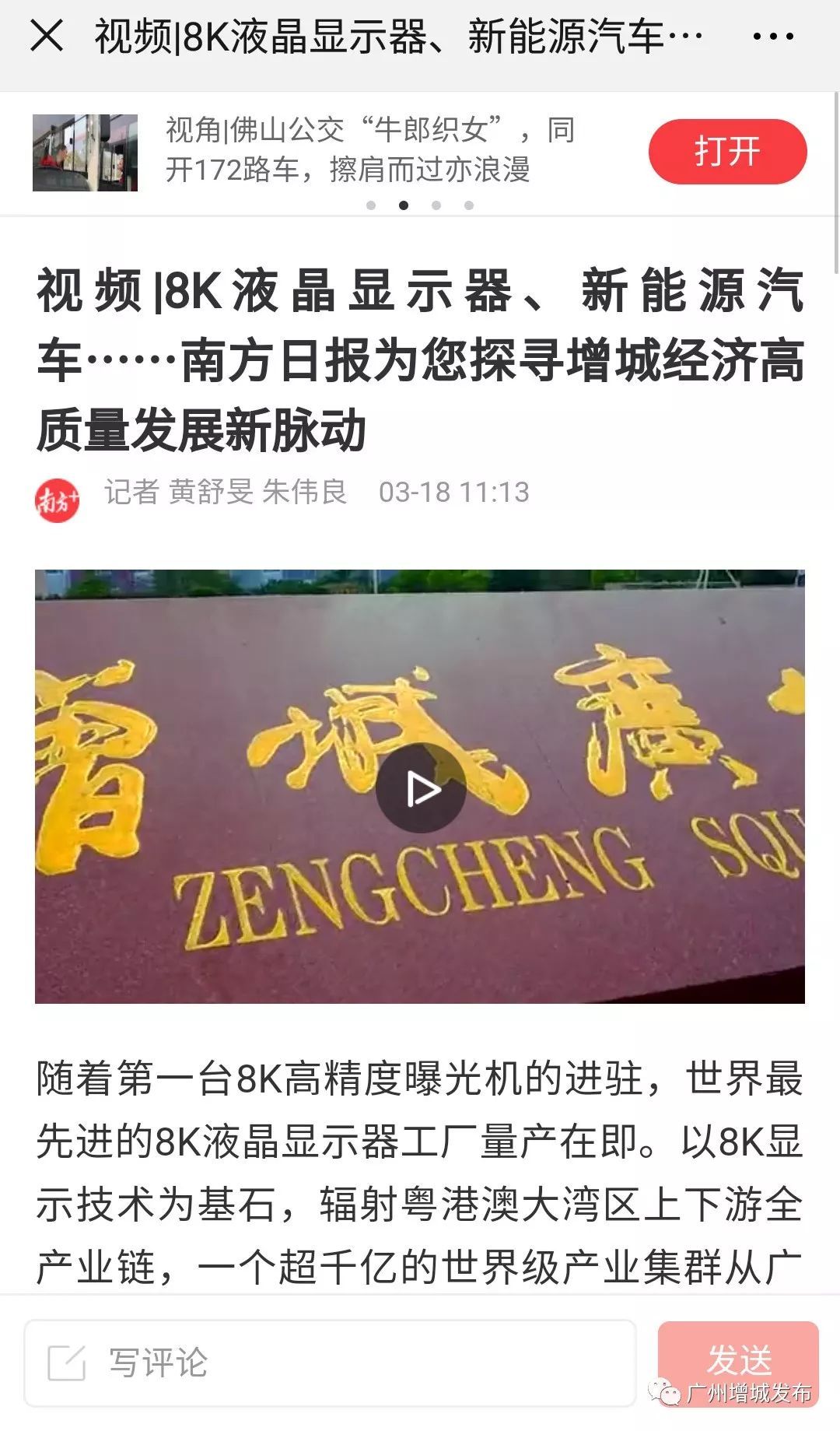Image resolution: width=840 pixels, height=1431 pixels.
Task: Close the article page
Action: point(47,37)
